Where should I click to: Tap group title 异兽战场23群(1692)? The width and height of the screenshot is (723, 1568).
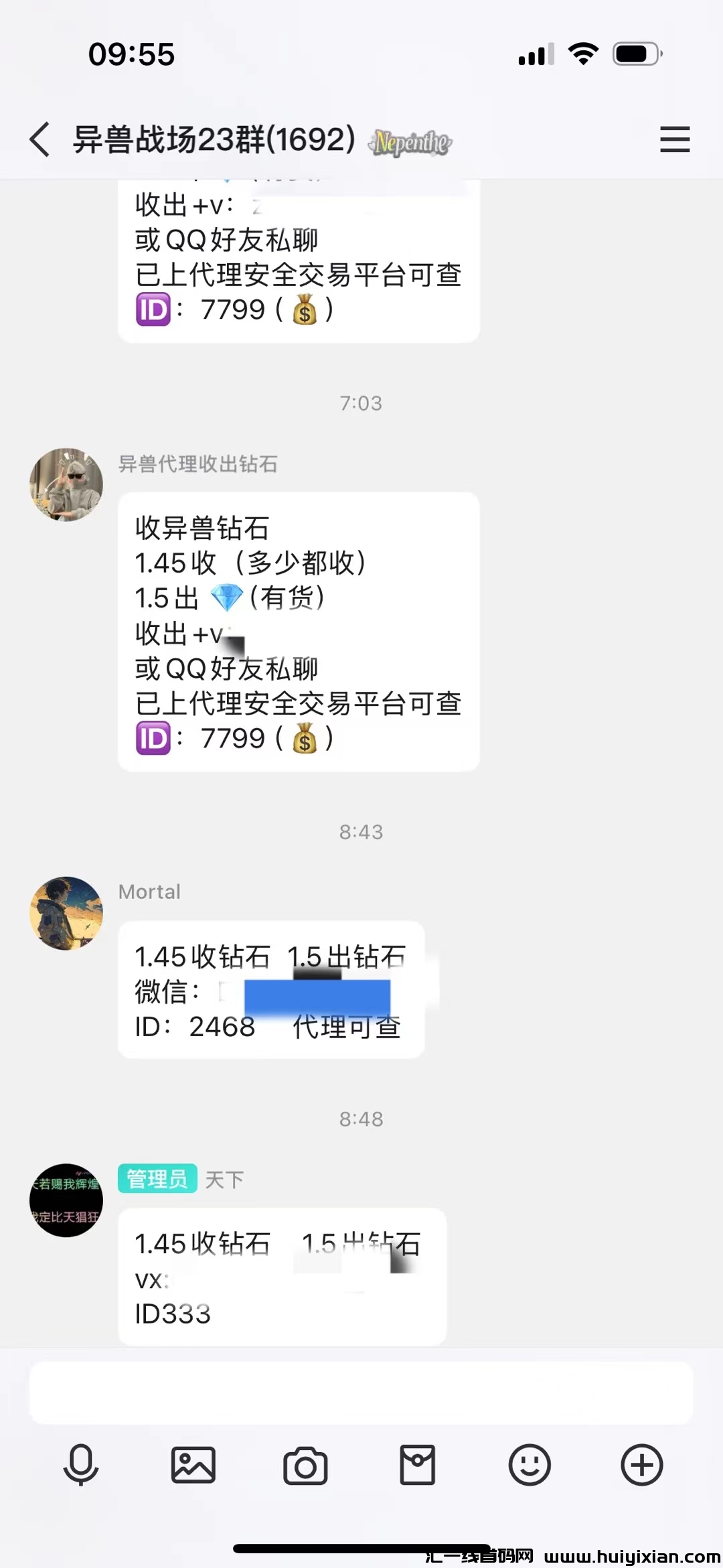point(213,141)
